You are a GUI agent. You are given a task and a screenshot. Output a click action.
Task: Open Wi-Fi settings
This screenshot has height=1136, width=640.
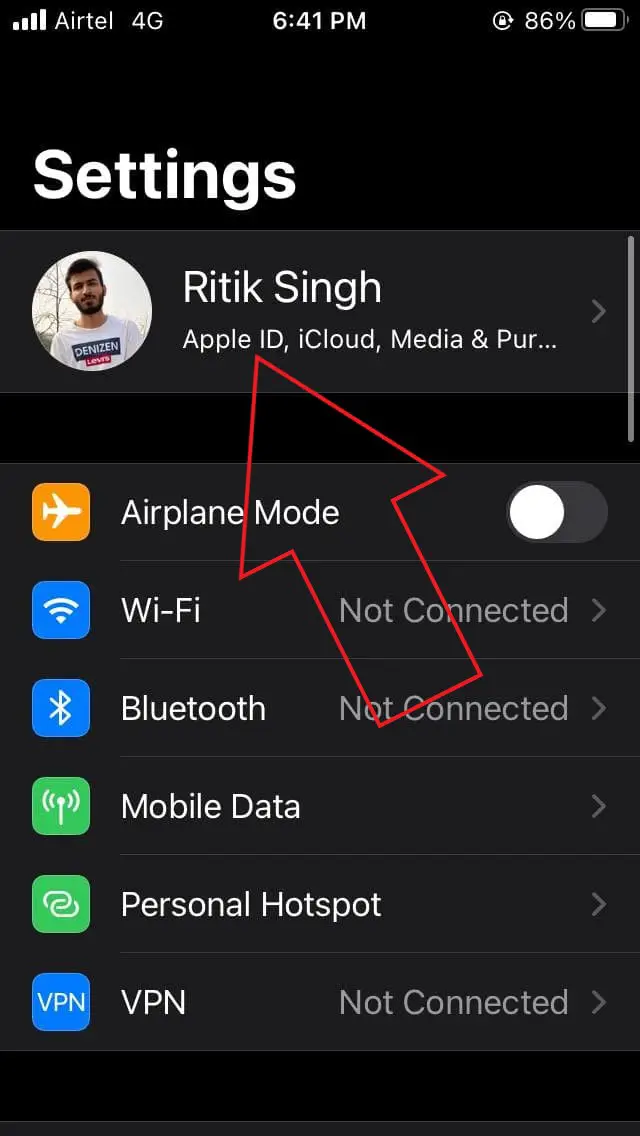pyautogui.click(x=320, y=610)
